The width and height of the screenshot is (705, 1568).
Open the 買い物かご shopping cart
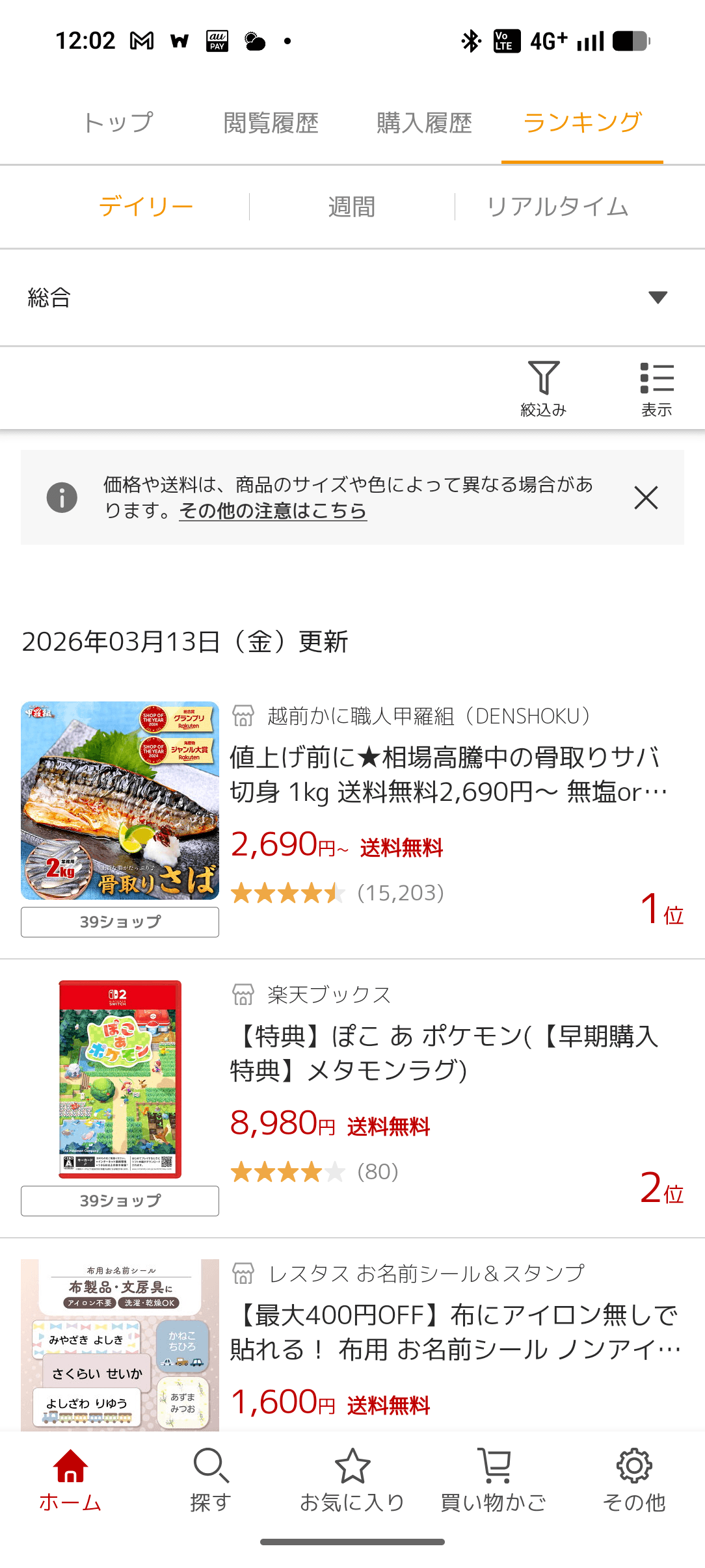(493, 1480)
